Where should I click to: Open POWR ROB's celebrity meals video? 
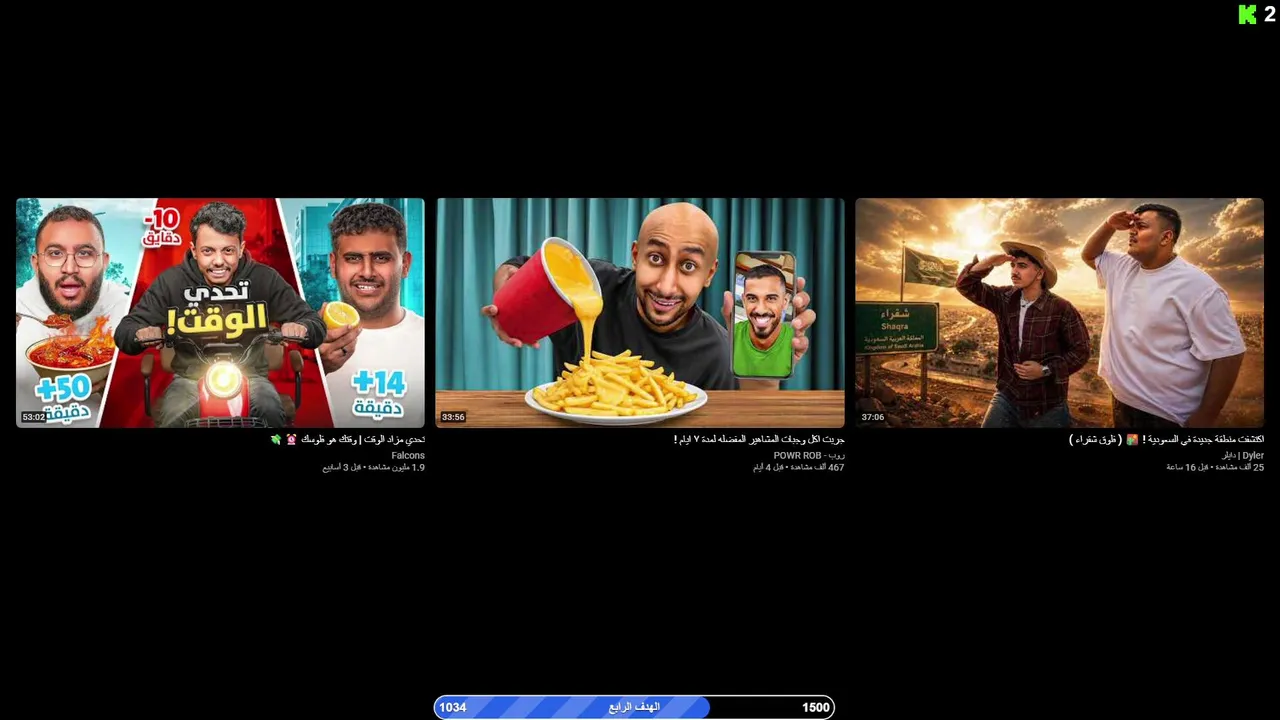(640, 312)
